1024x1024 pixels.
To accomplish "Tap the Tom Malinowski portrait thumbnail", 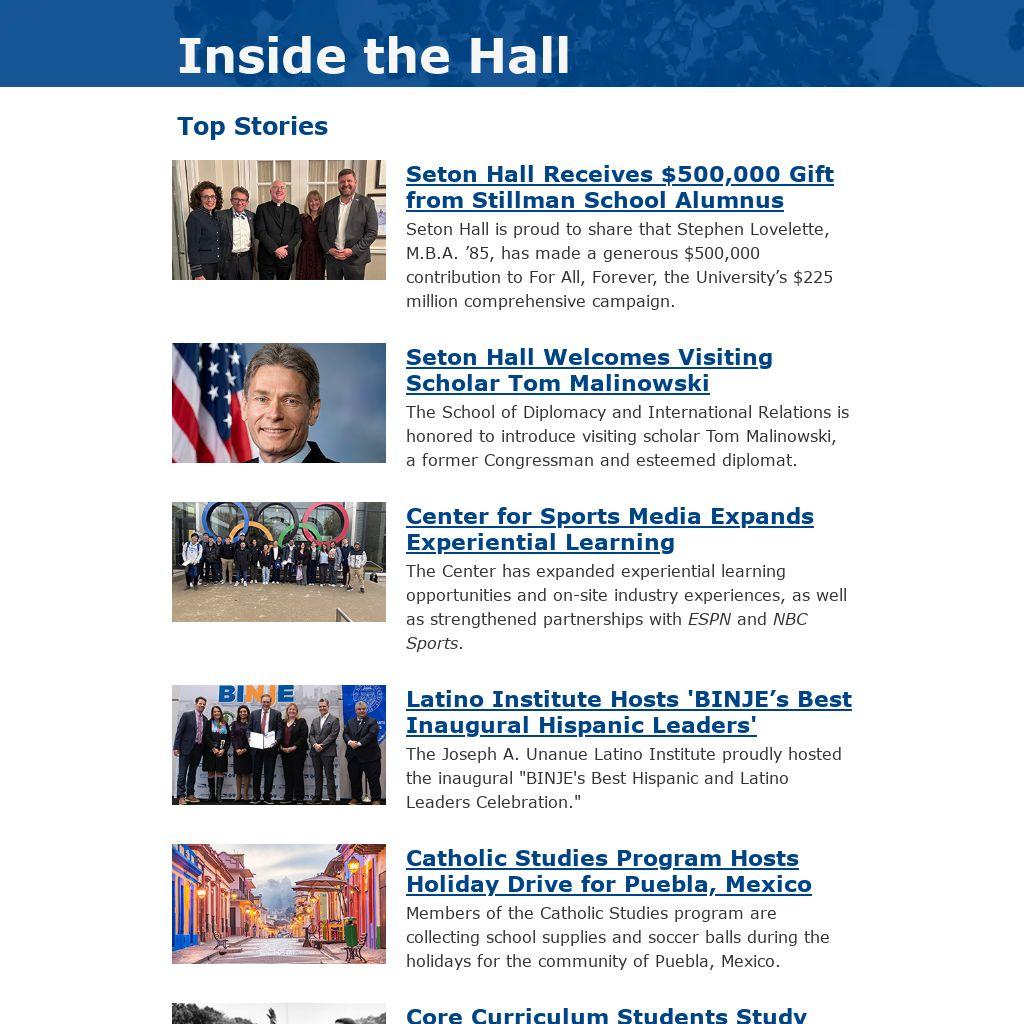I will click(x=279, y=403).
